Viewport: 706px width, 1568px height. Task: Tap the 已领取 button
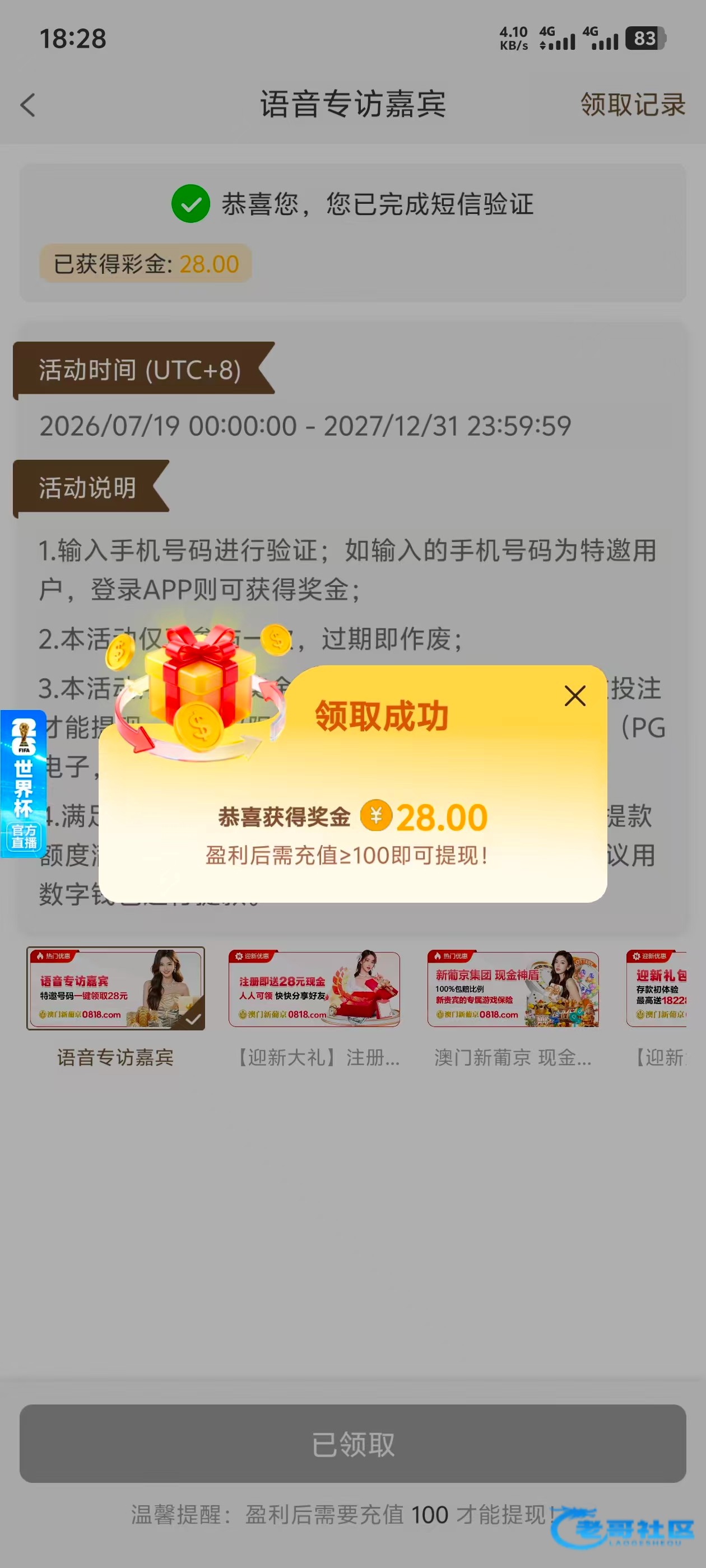click(352, 1443)
